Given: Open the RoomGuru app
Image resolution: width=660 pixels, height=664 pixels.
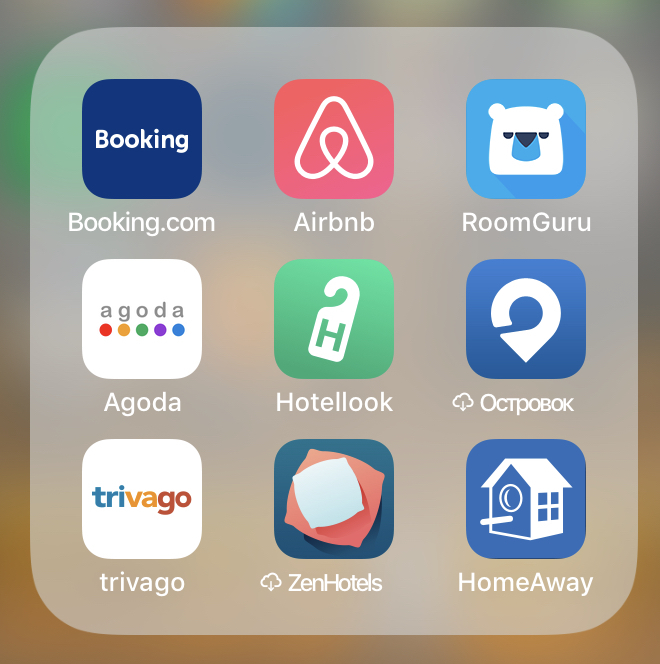Looking at the screenshot, I should (x=526, y=139).
